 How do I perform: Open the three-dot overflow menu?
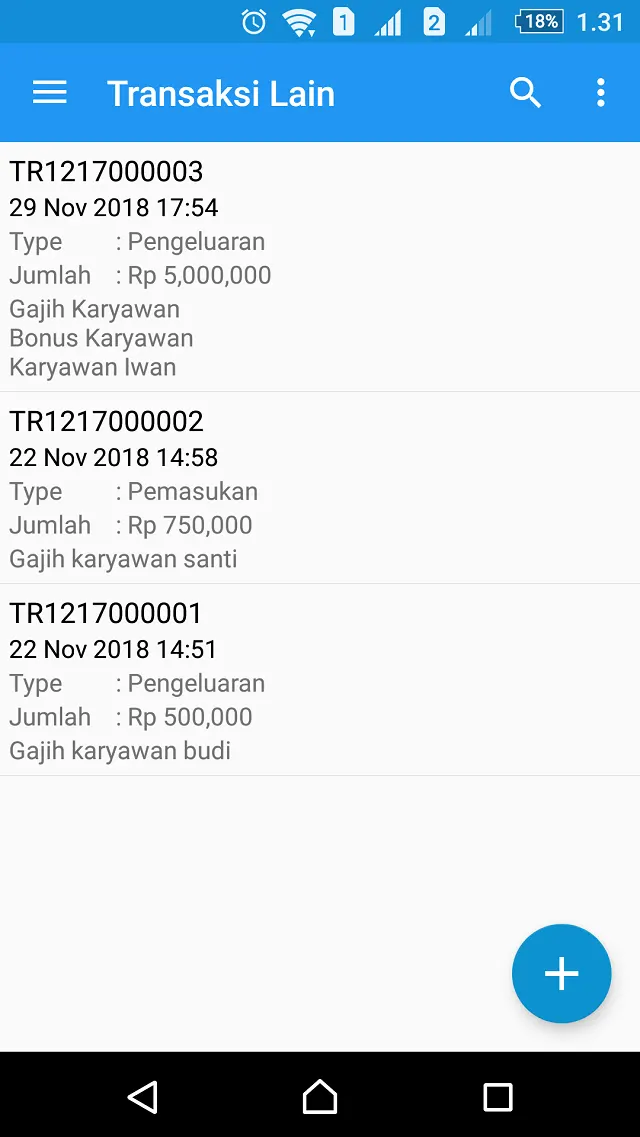pos(600,93)
